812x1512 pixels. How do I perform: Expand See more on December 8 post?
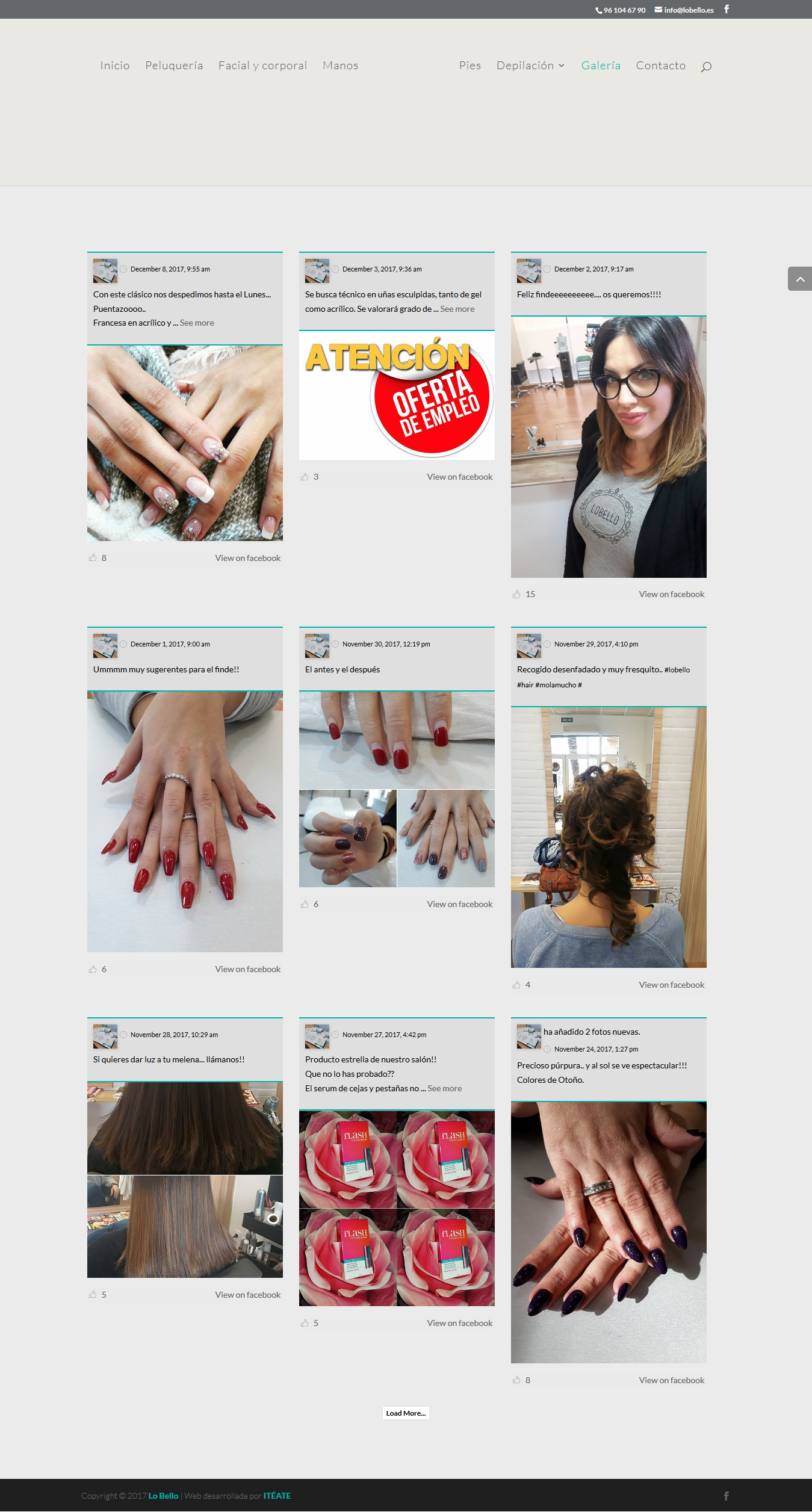197,323
